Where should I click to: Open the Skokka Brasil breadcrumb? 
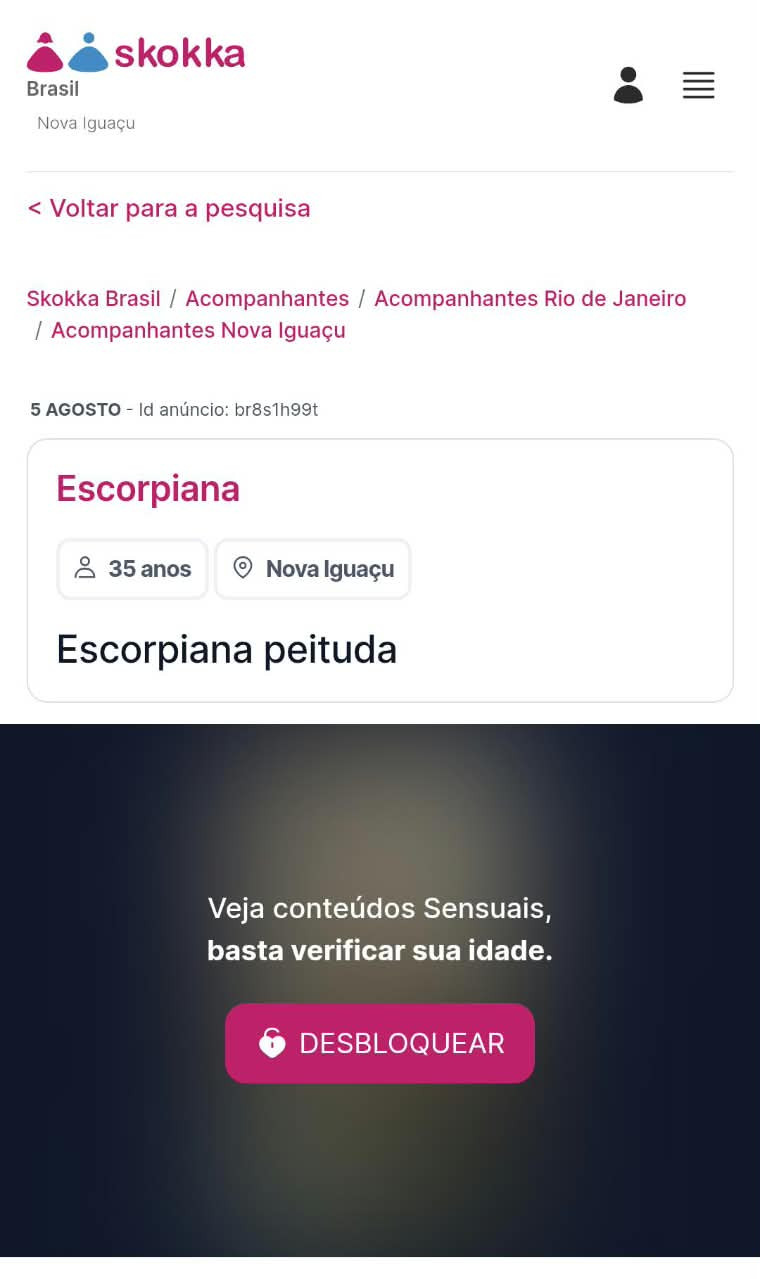pyautogui.click(x=93, y=298)
